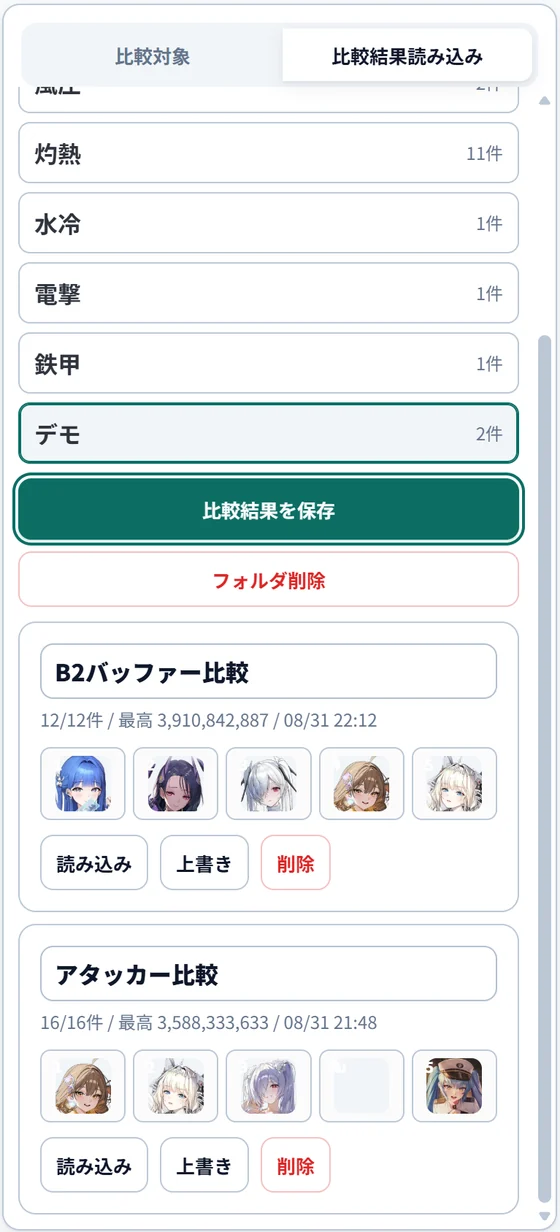The height and width of the screenshot is (1232, 560).
Task: Edit the B2バッファー比較 name field
Action: click(x=269, y=671)
